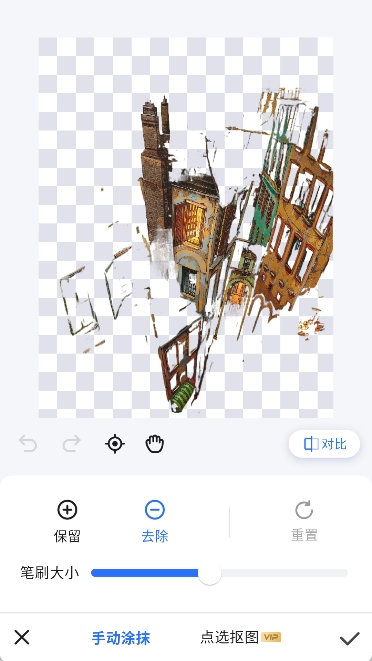
Task: Choose the 去除 remove brush
Action: pos(155,521)
